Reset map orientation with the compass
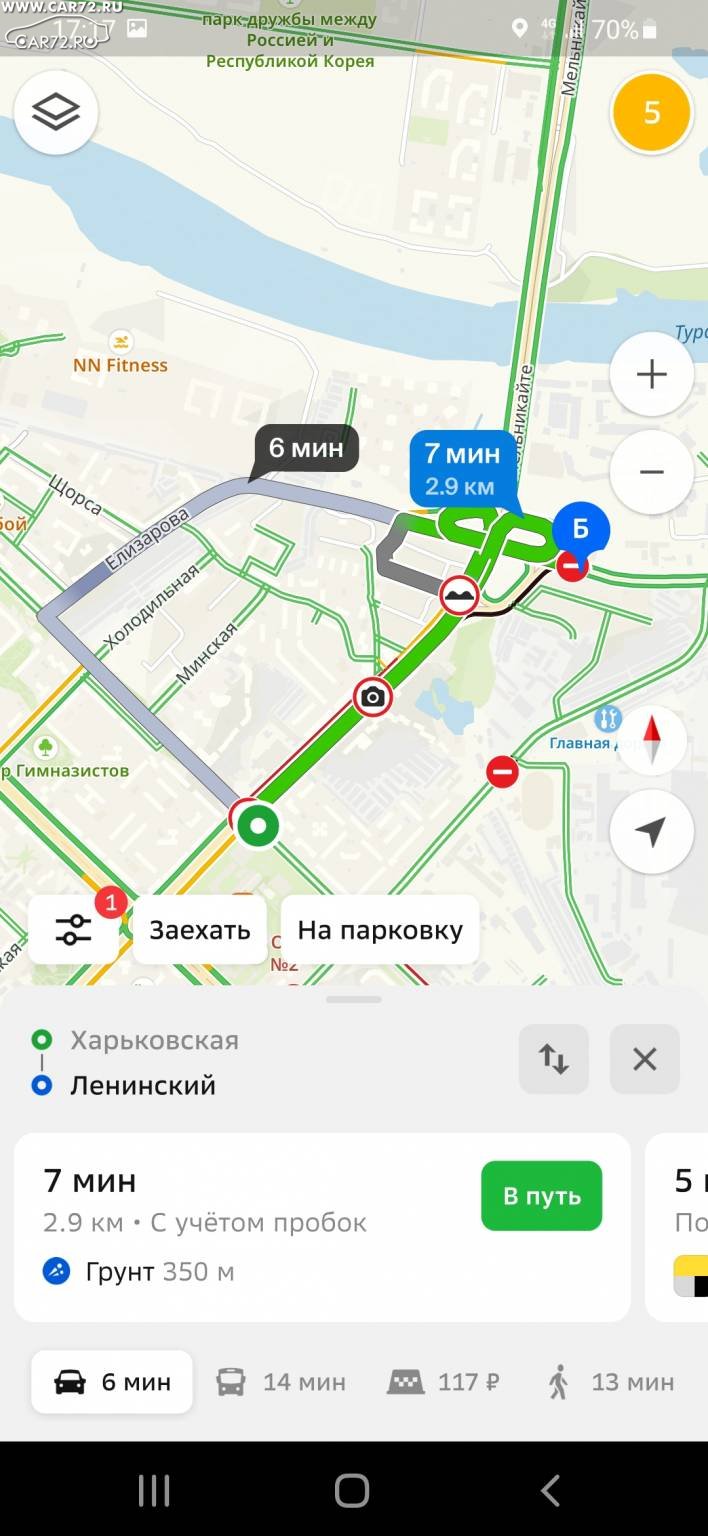This screenshot has height=1536, width=708. click(652, 741)
